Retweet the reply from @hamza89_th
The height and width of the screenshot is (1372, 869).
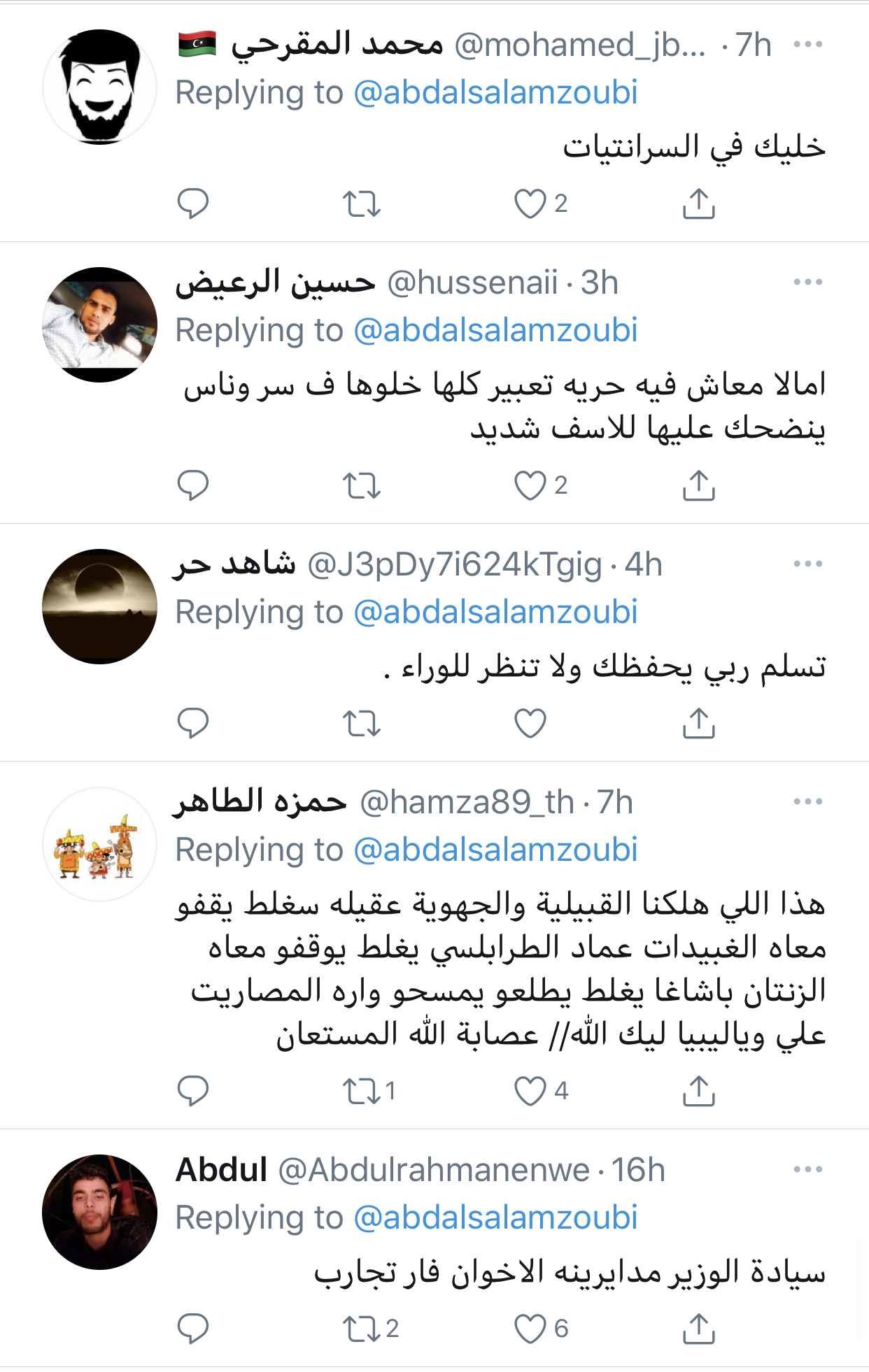361,1091
